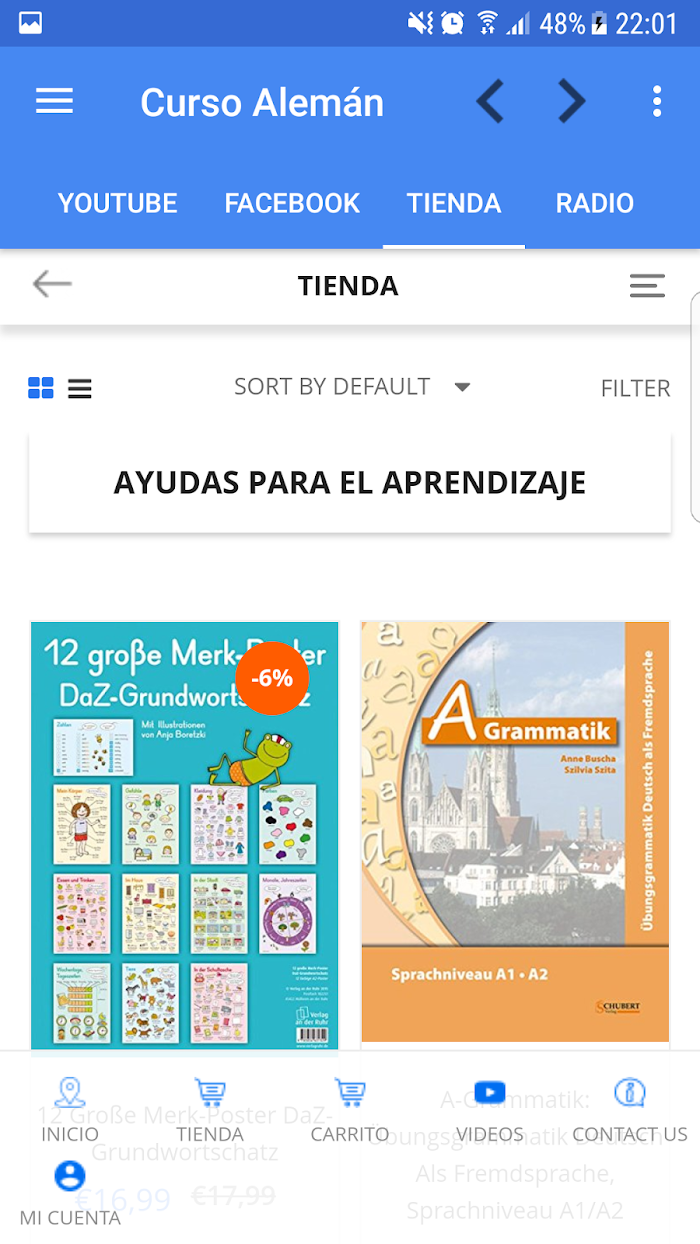The image size is (700, 1244).
Task: Go to Inicio in bottom bar
Action: pyautogui.click(x=70, y=1110)
